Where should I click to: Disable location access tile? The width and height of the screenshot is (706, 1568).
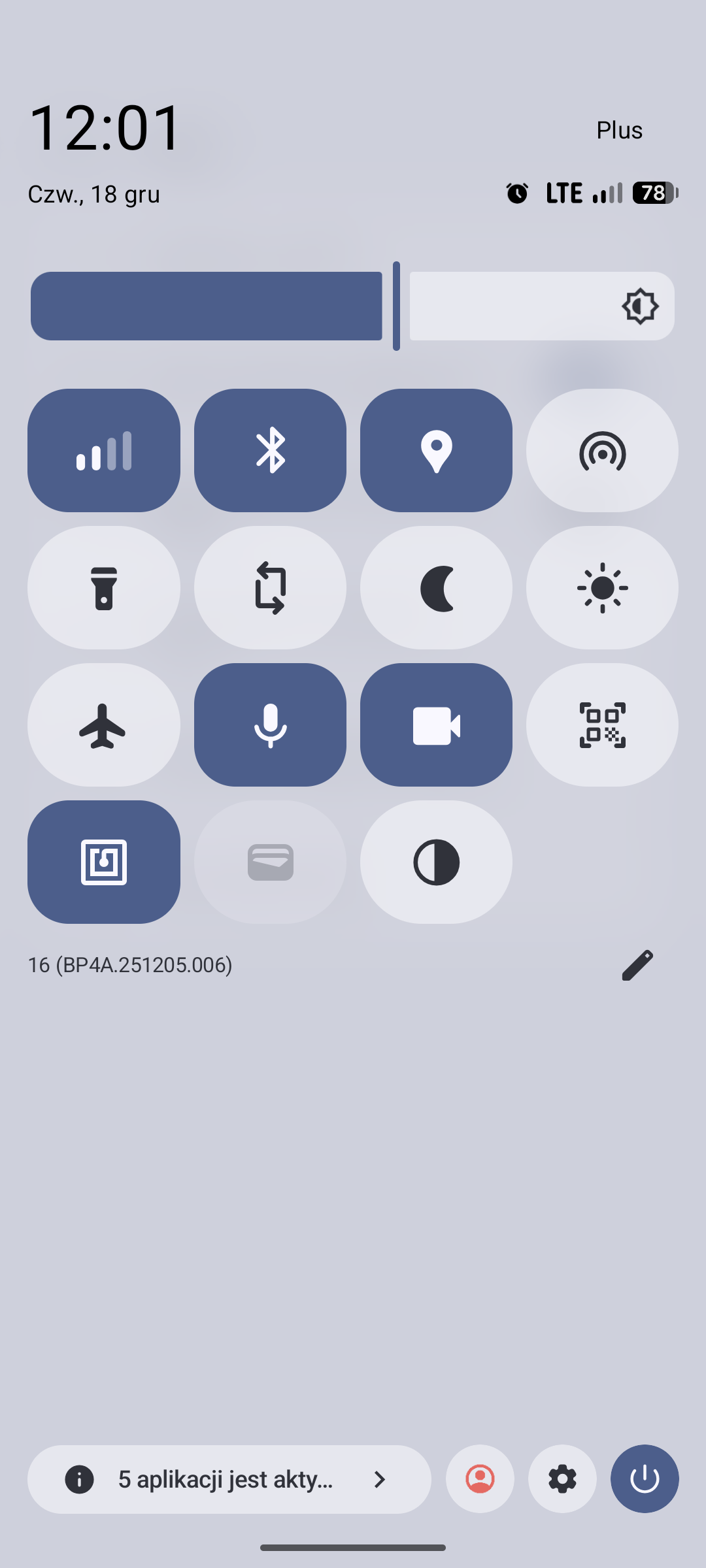(x=436, y=451)
